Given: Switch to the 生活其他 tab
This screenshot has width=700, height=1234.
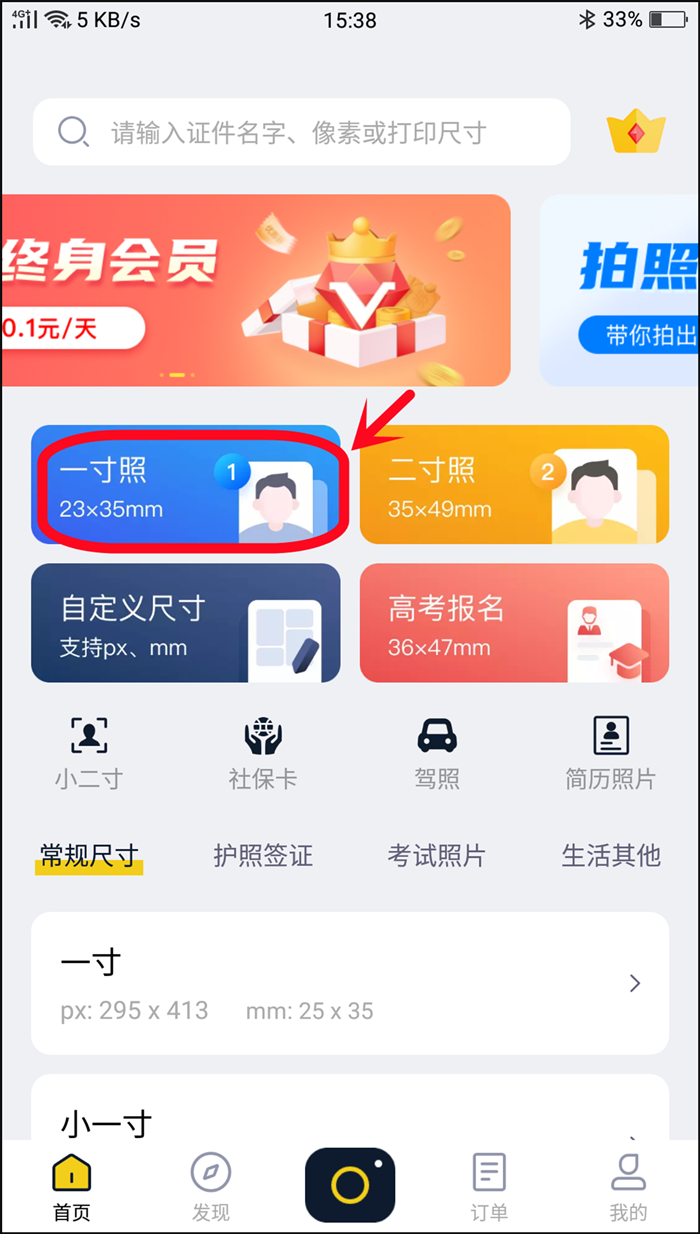Looking at the screenshot, I should (611, 856).
